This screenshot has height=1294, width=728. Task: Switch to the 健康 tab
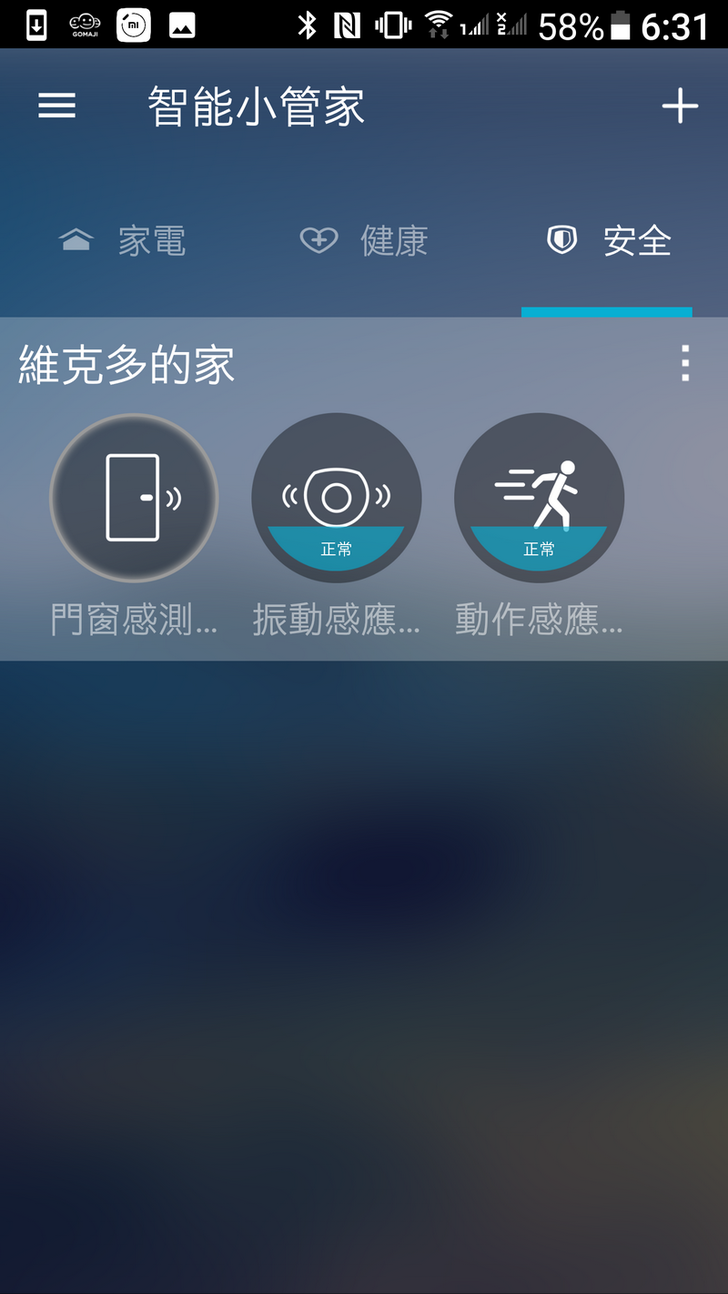point(365,241)
